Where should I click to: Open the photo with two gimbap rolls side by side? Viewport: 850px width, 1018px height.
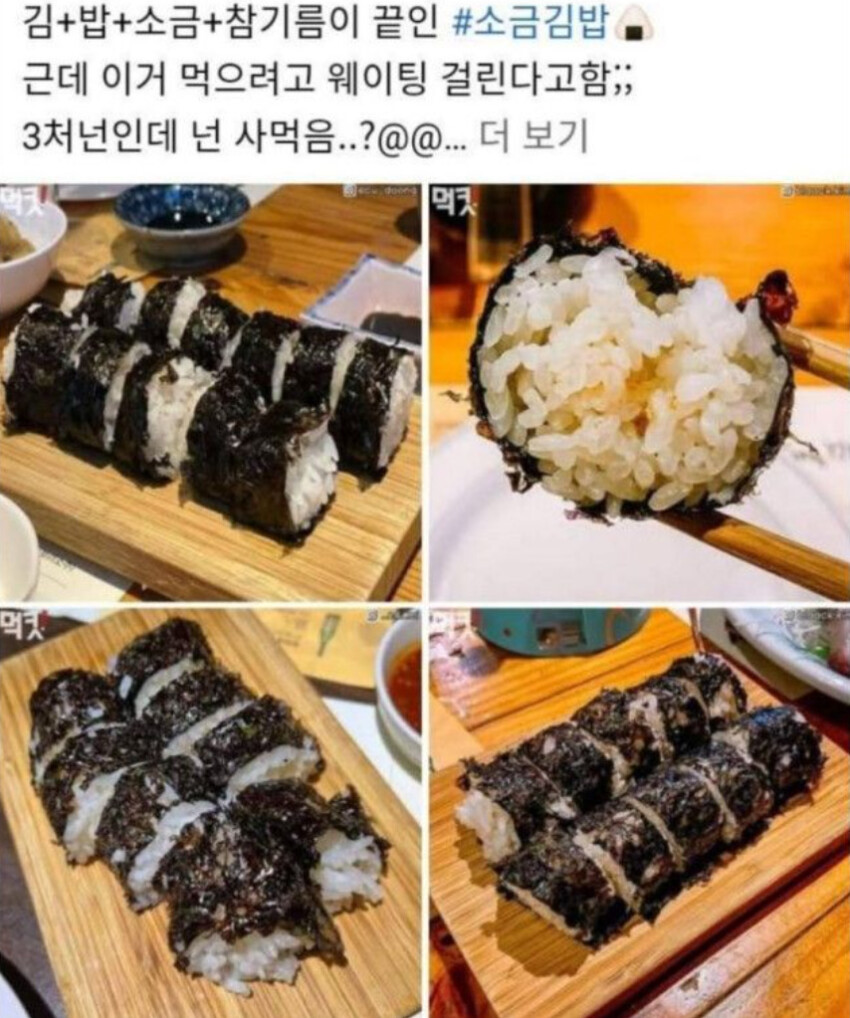click(640, 812)
